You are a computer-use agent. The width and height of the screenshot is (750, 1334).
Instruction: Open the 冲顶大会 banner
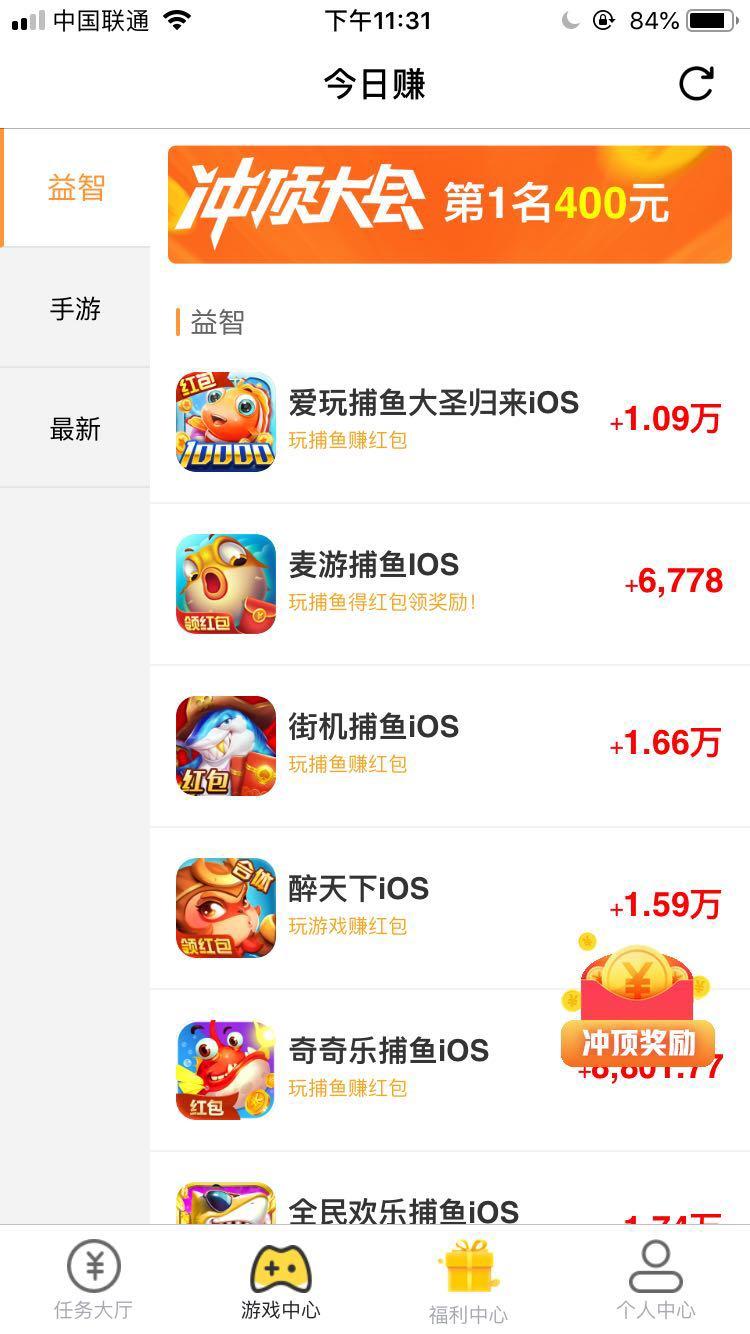pyautogui.click(x=449, y=205)
